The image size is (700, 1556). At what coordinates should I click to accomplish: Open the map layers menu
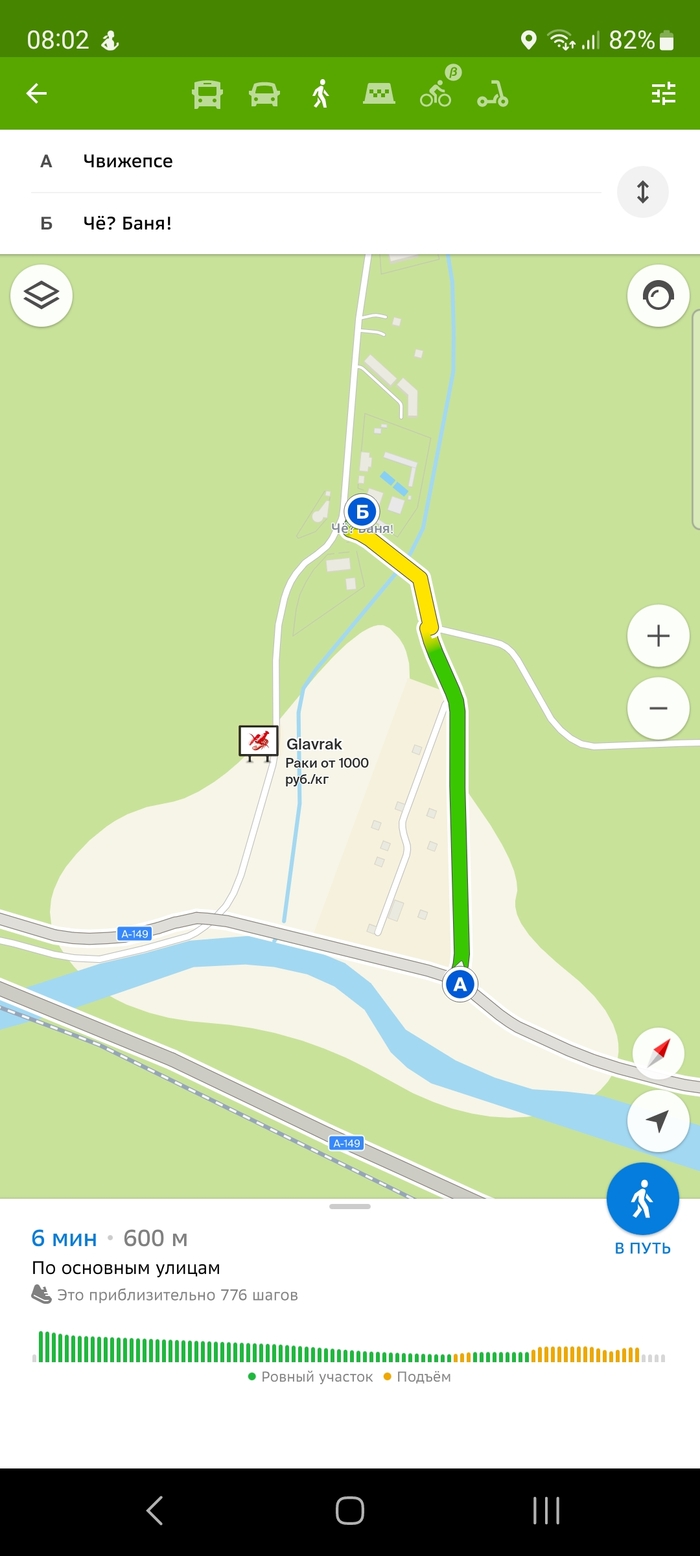click(41, 295)
